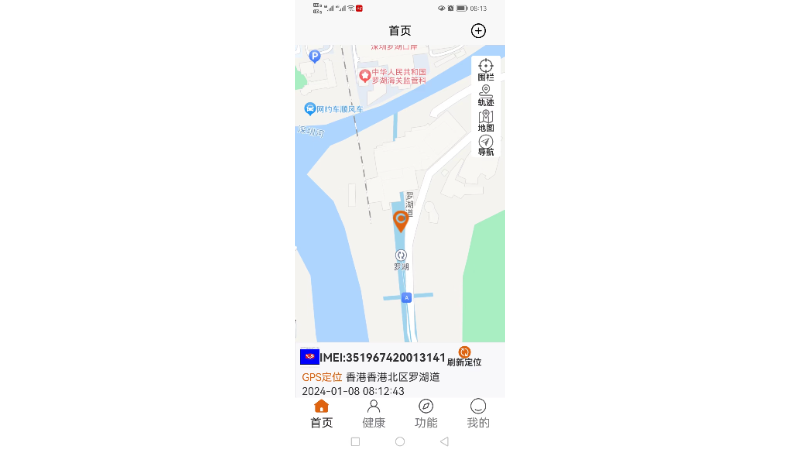Refresh location with 刷新定位
Image resolution: width=800 pixels, height=453 pixels.
point(464,356)
